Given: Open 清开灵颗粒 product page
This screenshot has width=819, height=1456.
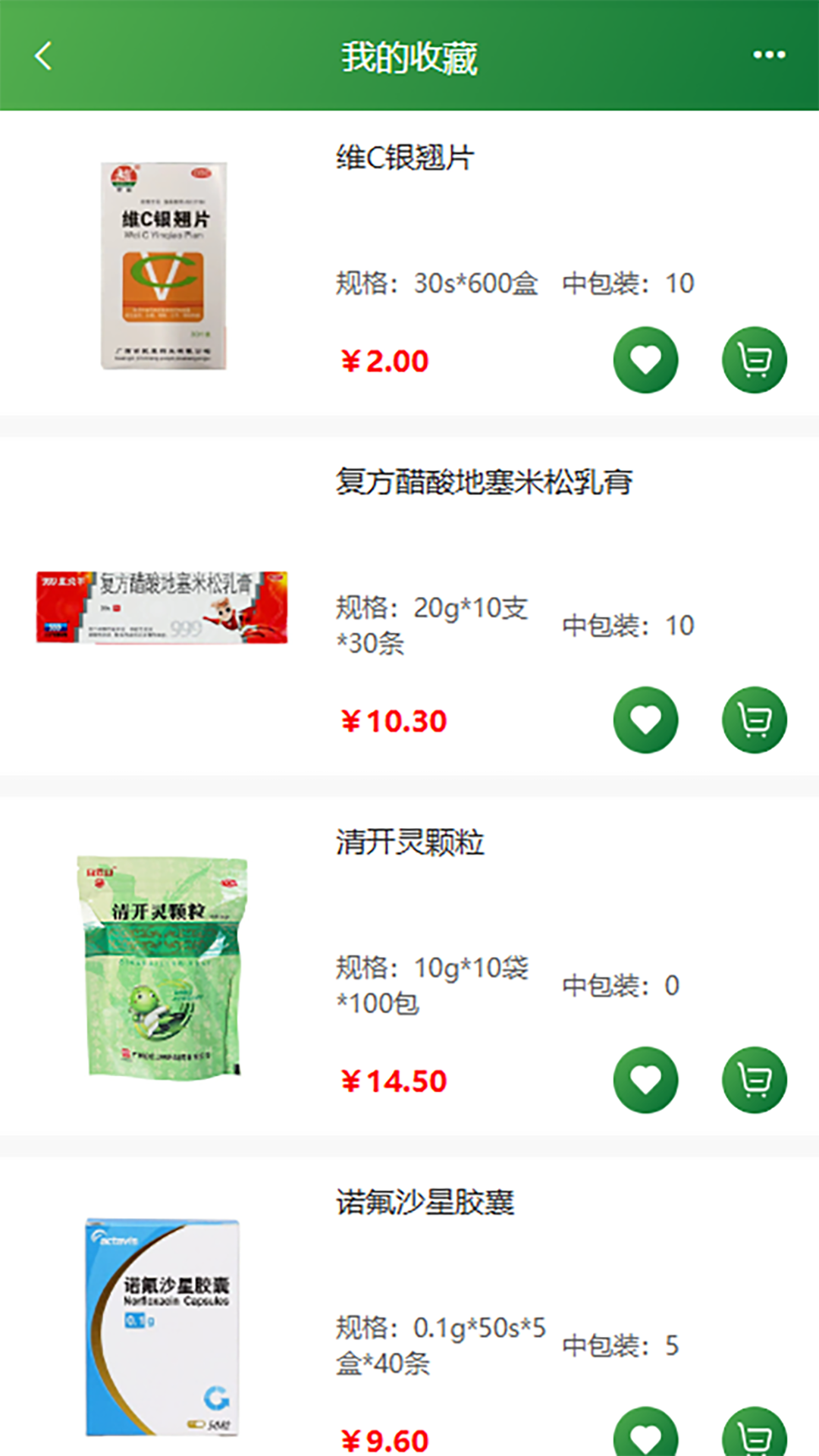Looking at the screenshot, I should pyautogui.click(x=409, y=843).
